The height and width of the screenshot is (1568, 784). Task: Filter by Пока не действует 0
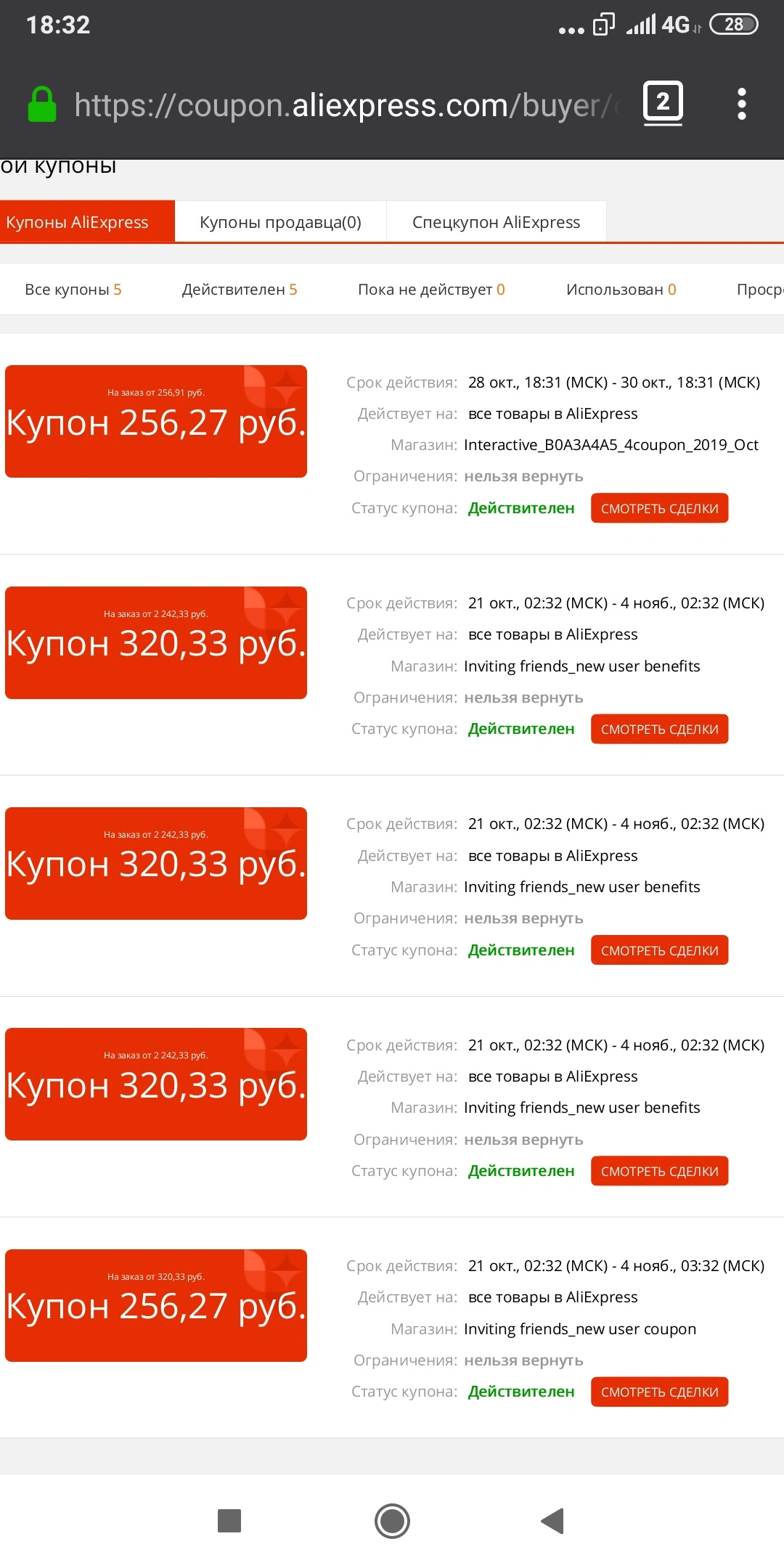tap(431, 290)
